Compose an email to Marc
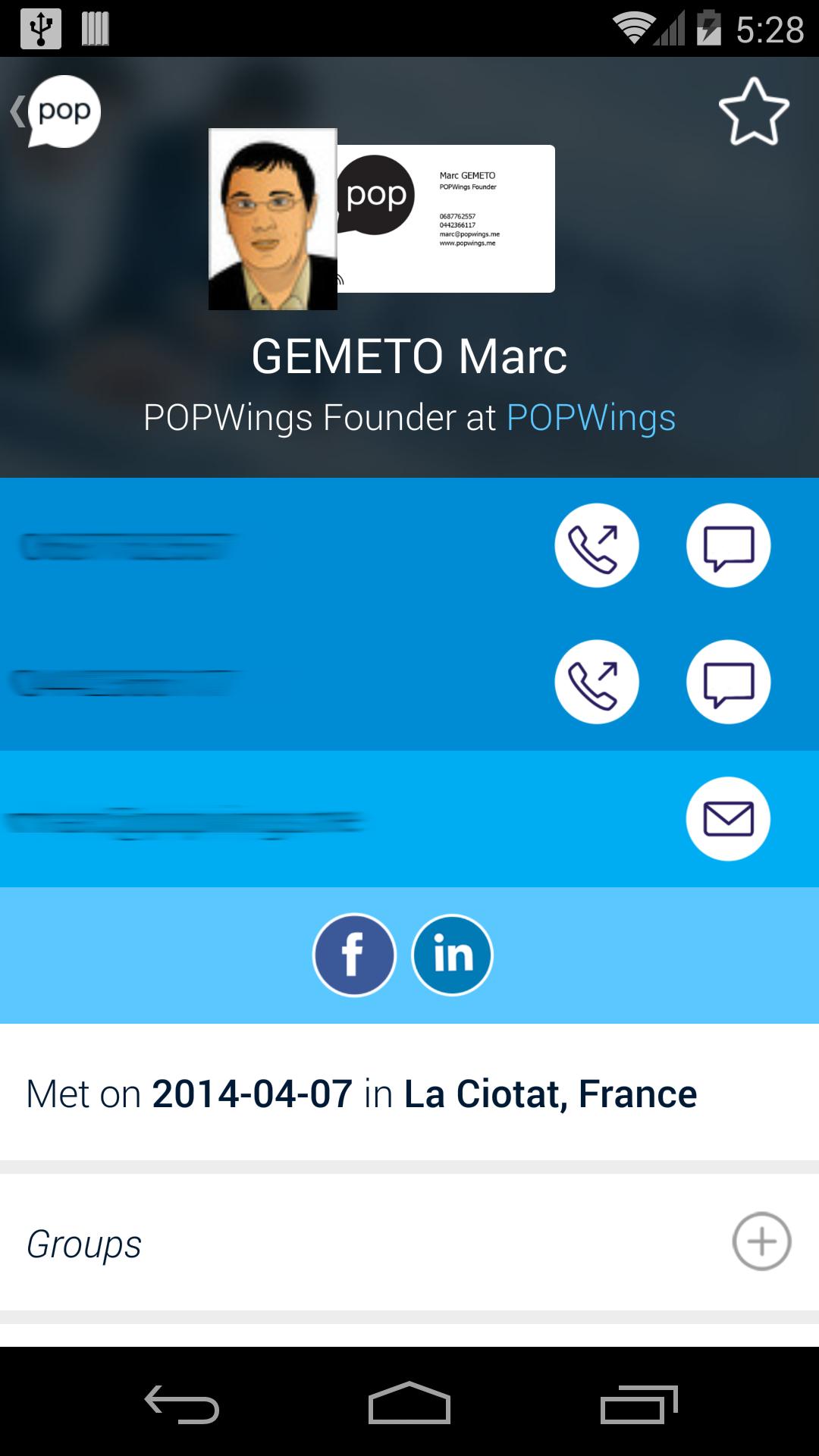 [728, 818]
